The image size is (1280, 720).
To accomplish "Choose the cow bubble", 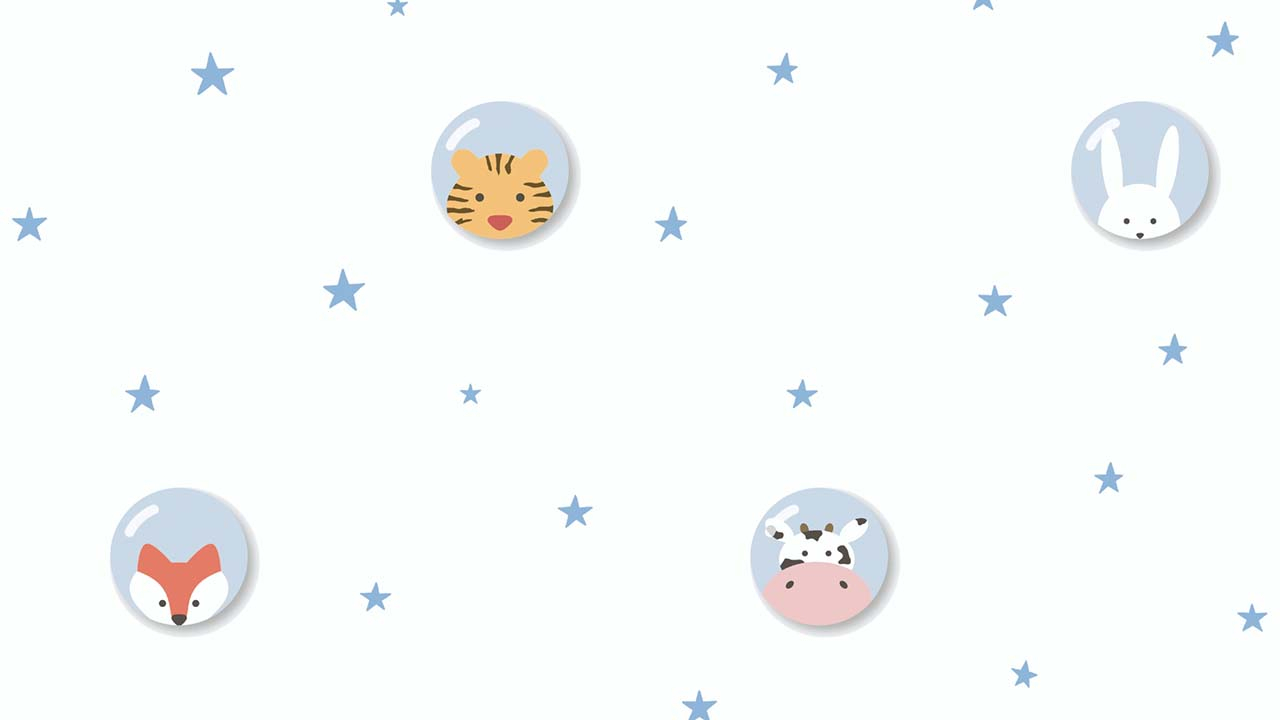I will tap(820, 558).
